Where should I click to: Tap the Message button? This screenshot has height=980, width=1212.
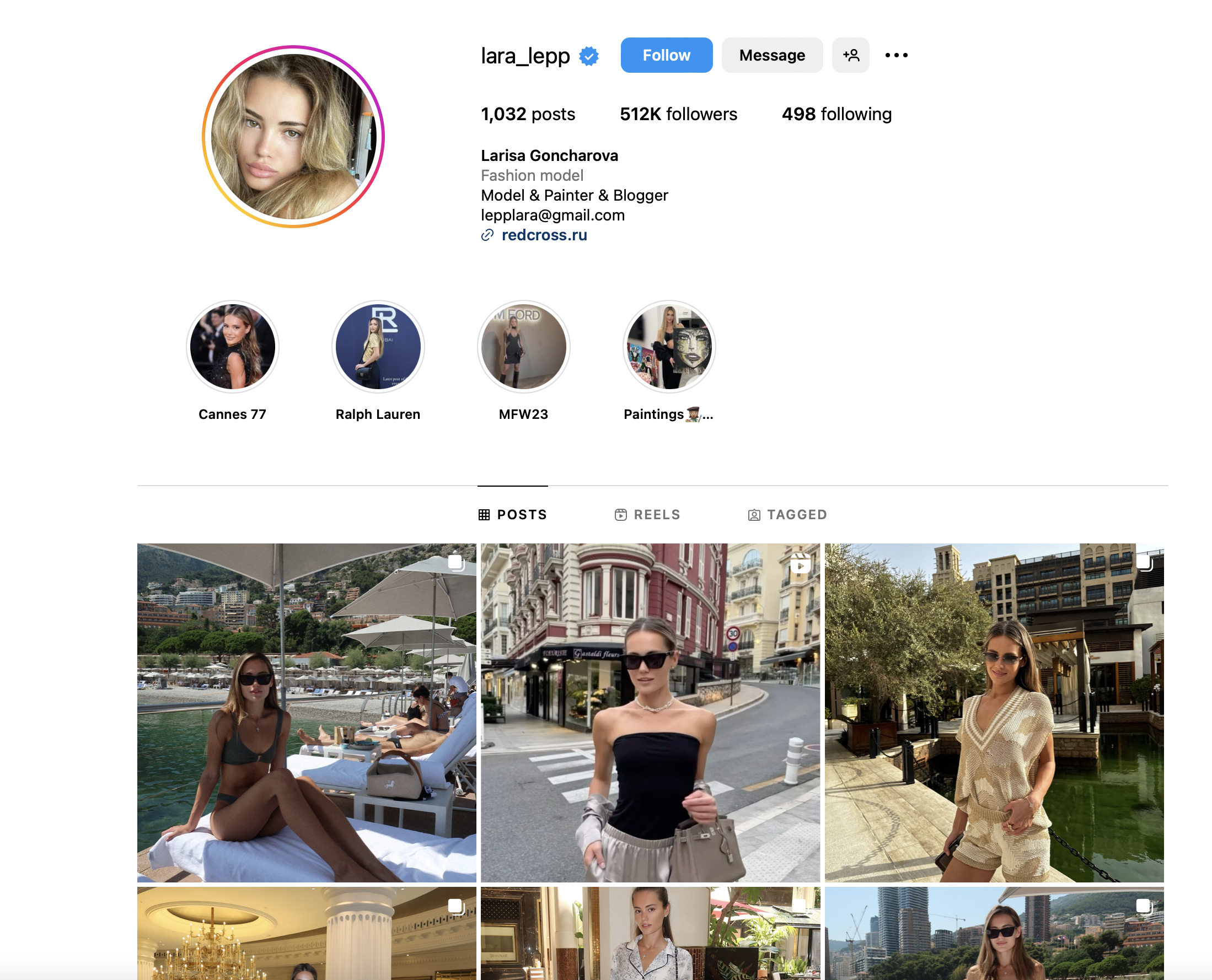point(771,55)
